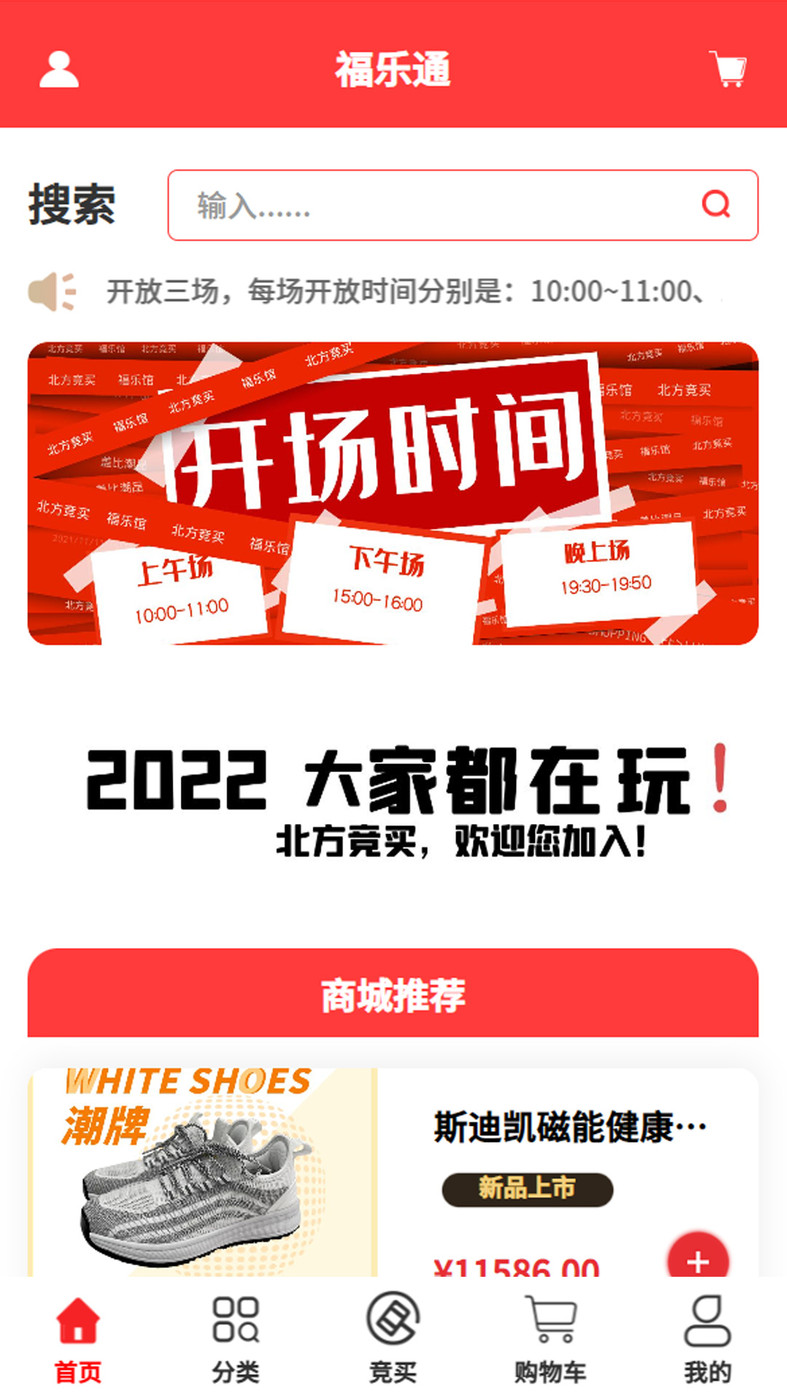Open the user profile icon at top left
The image size is (787, 1400).
point(58,69)
